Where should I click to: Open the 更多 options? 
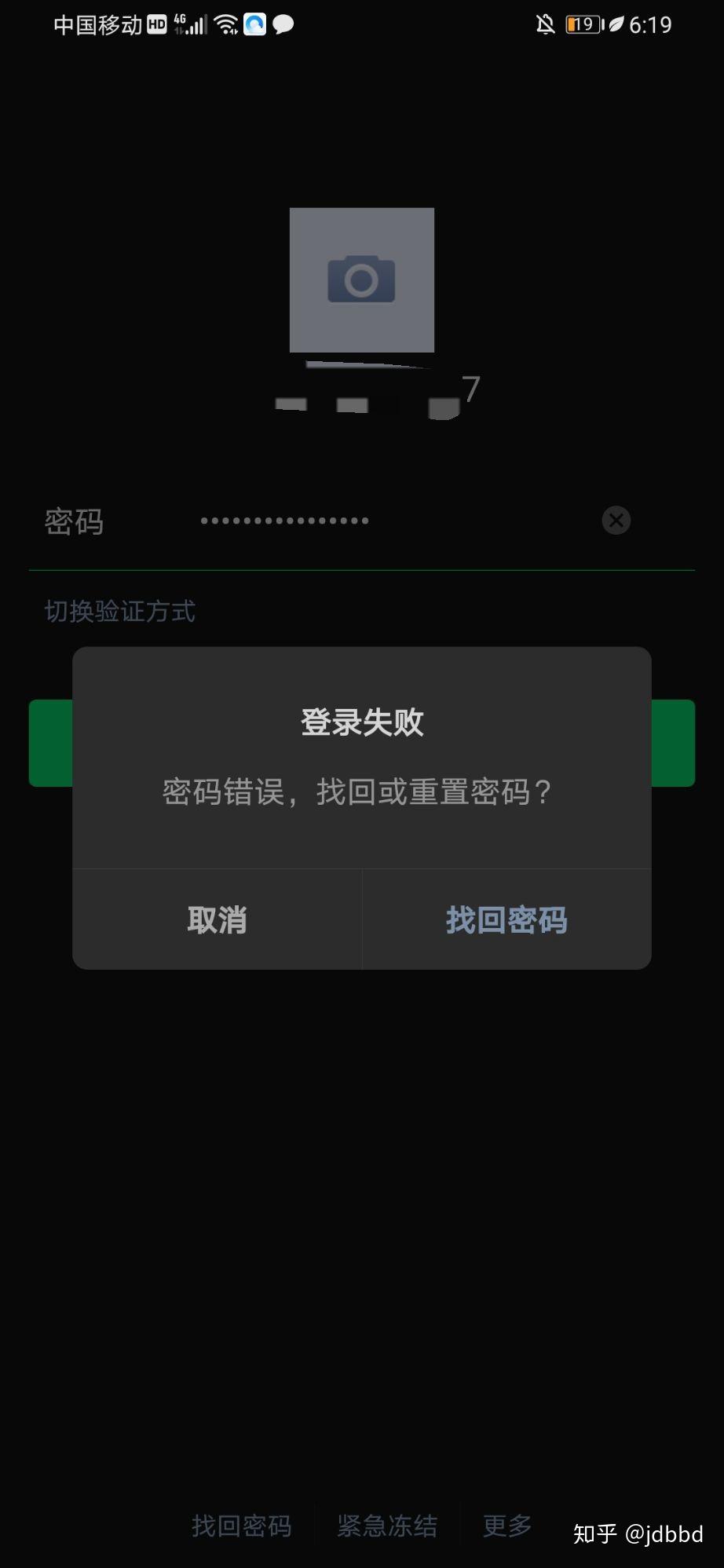[x=507, y=1526]
